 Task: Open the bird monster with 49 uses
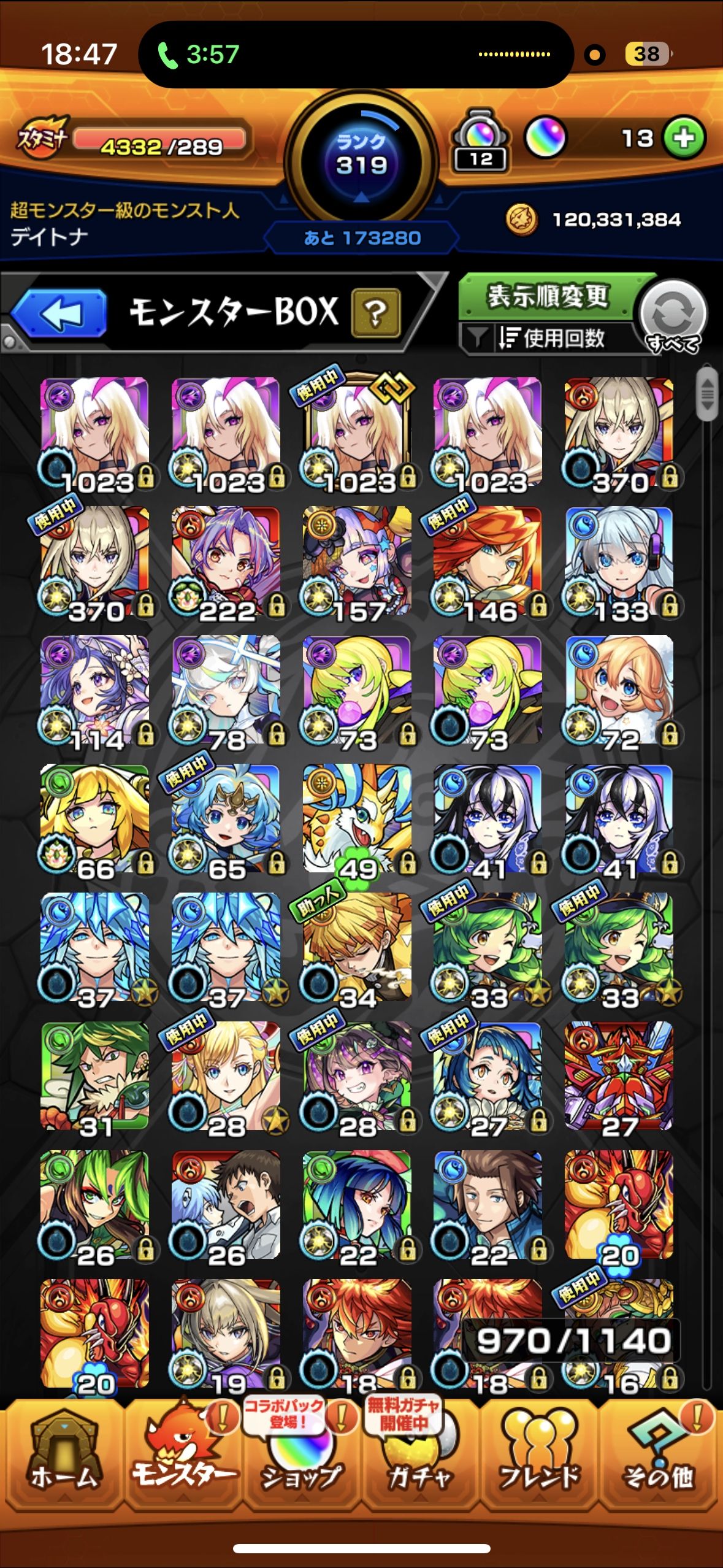[x=357, y=818]
